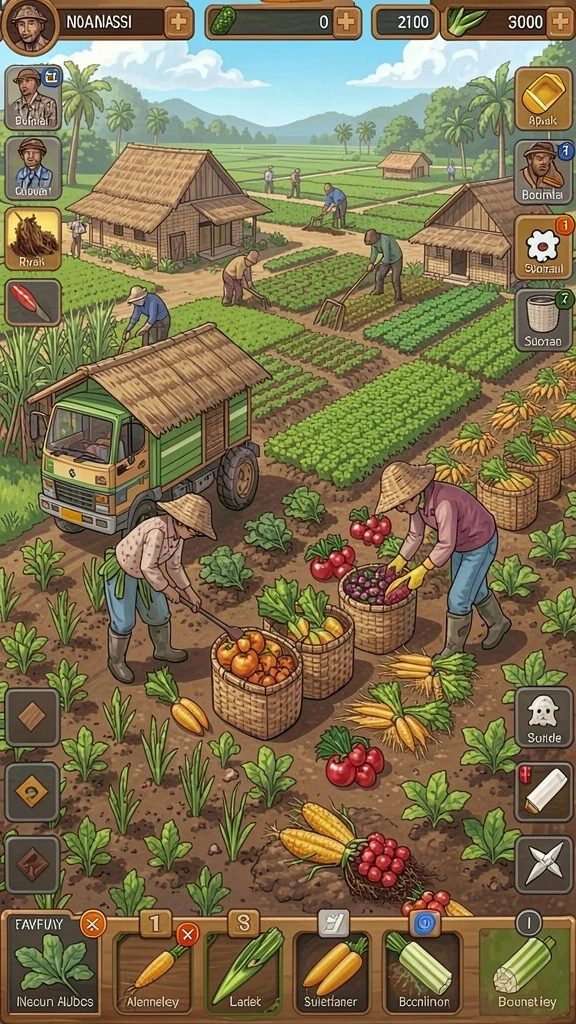Open the gold Apiak button

[544, 98]
